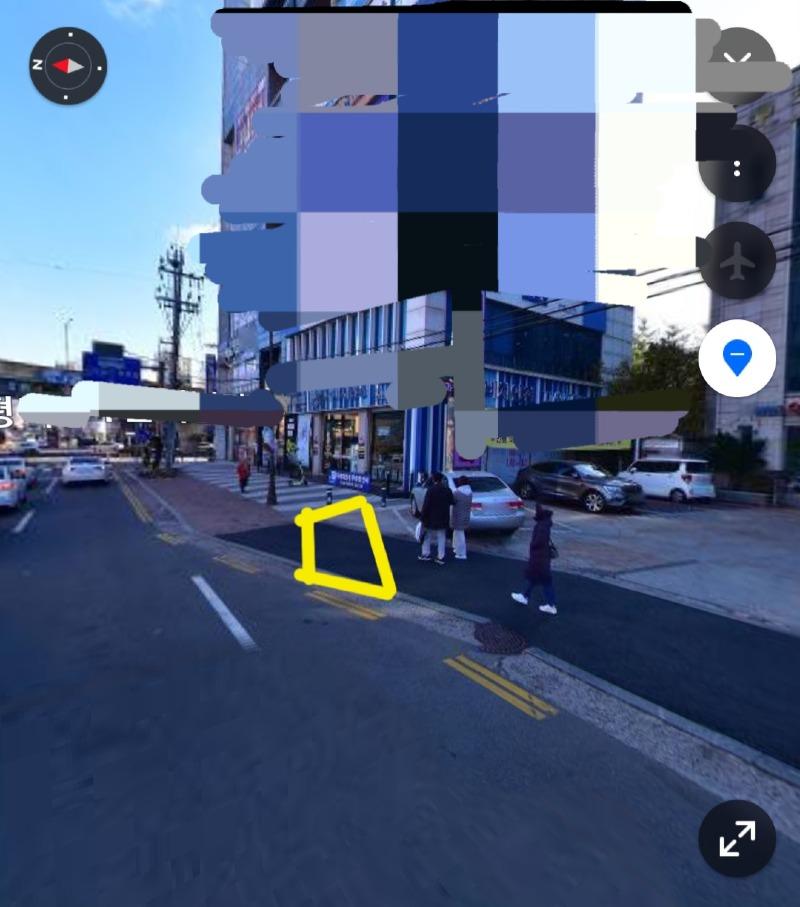The height and width of the screenshot is (907, 800).
Task: Expand street view to full screen
Action: (x=737, y=839)
